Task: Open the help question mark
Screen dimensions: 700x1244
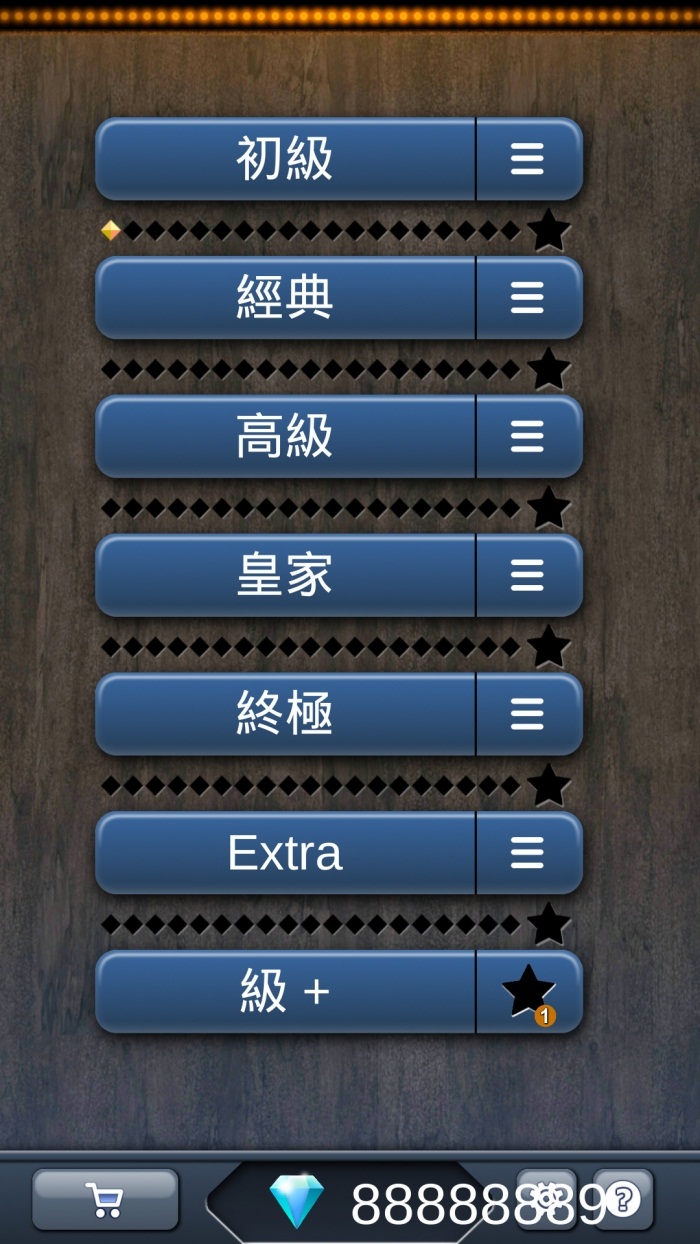Action: click(623, 1198)
